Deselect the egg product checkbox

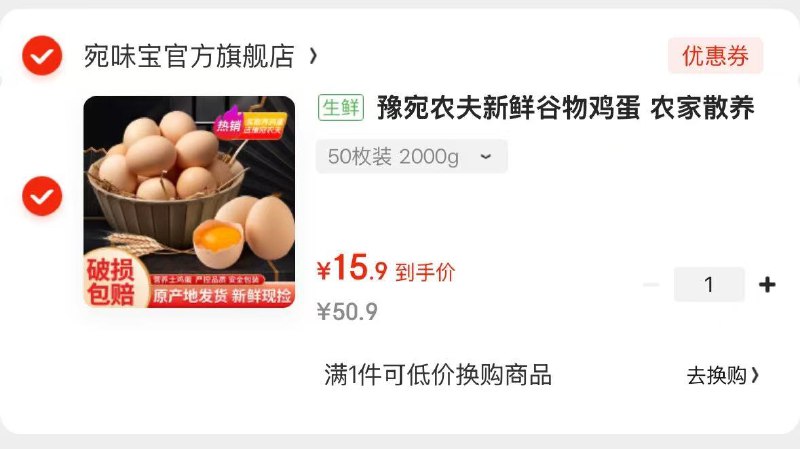point(42,195)
